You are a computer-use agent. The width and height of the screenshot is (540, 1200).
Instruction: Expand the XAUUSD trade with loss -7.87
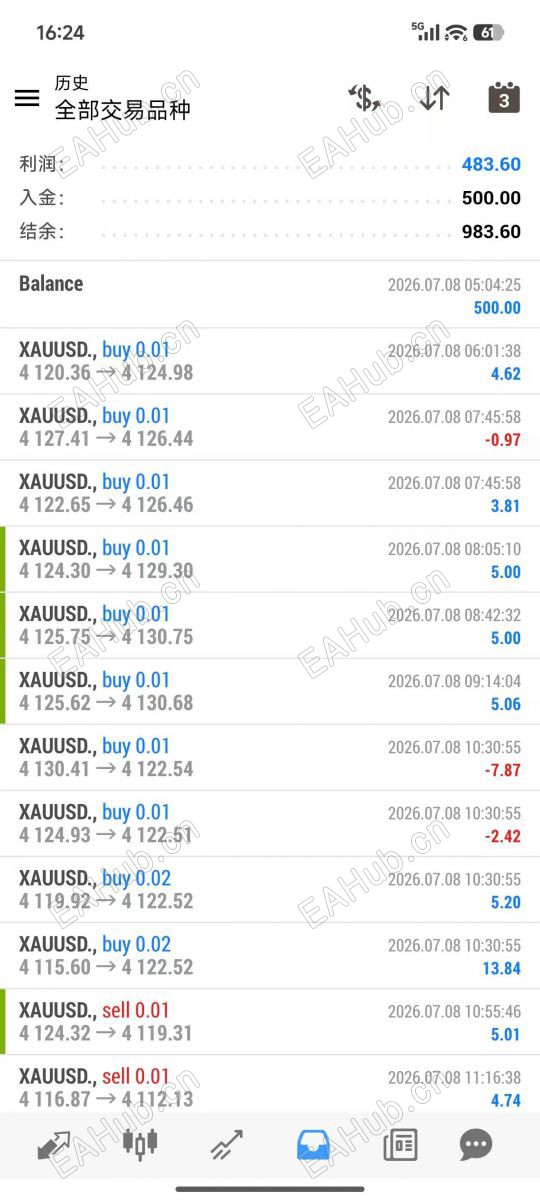[x=270, y=757]
